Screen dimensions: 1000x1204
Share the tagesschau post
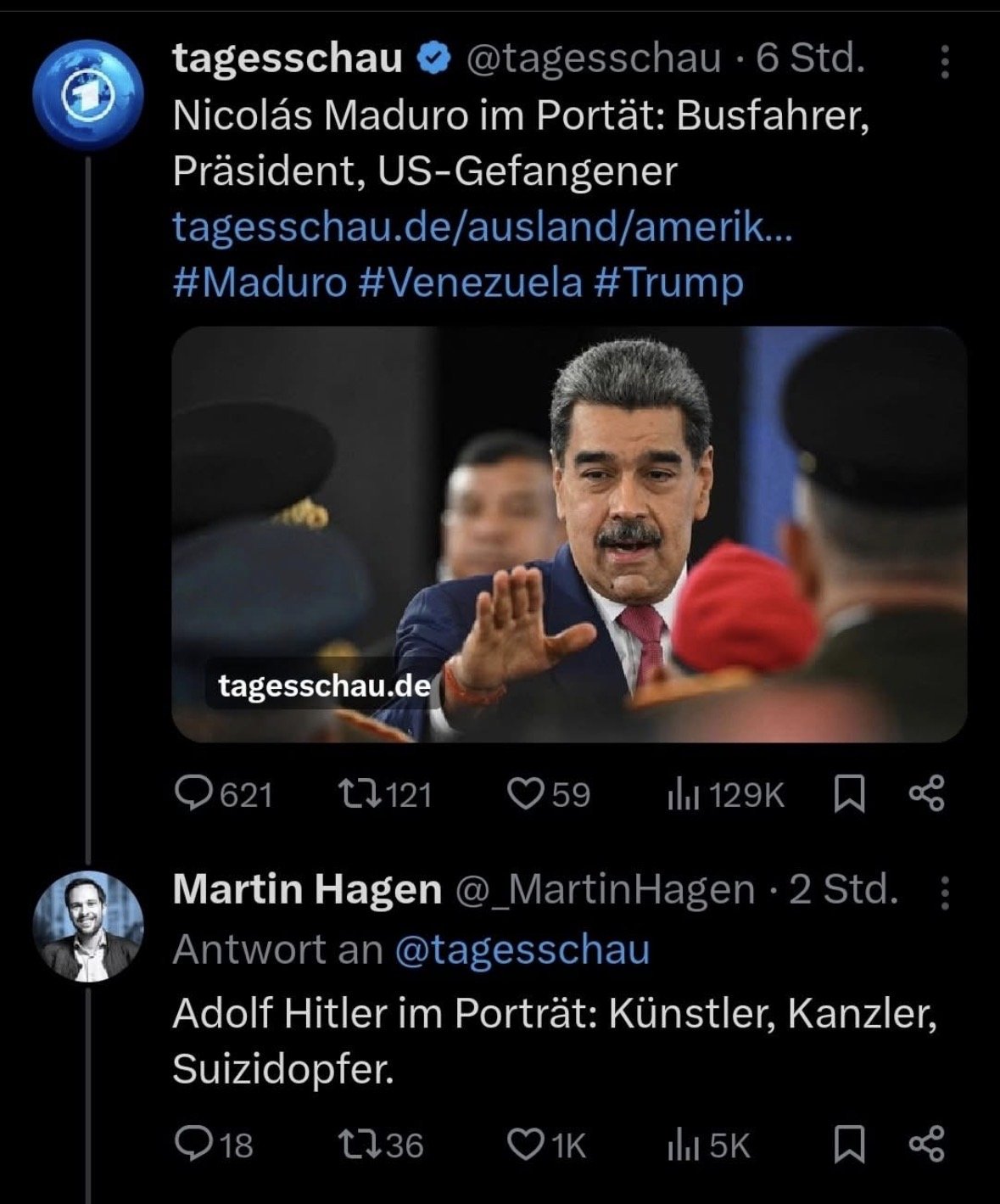(x=926, y=794)
